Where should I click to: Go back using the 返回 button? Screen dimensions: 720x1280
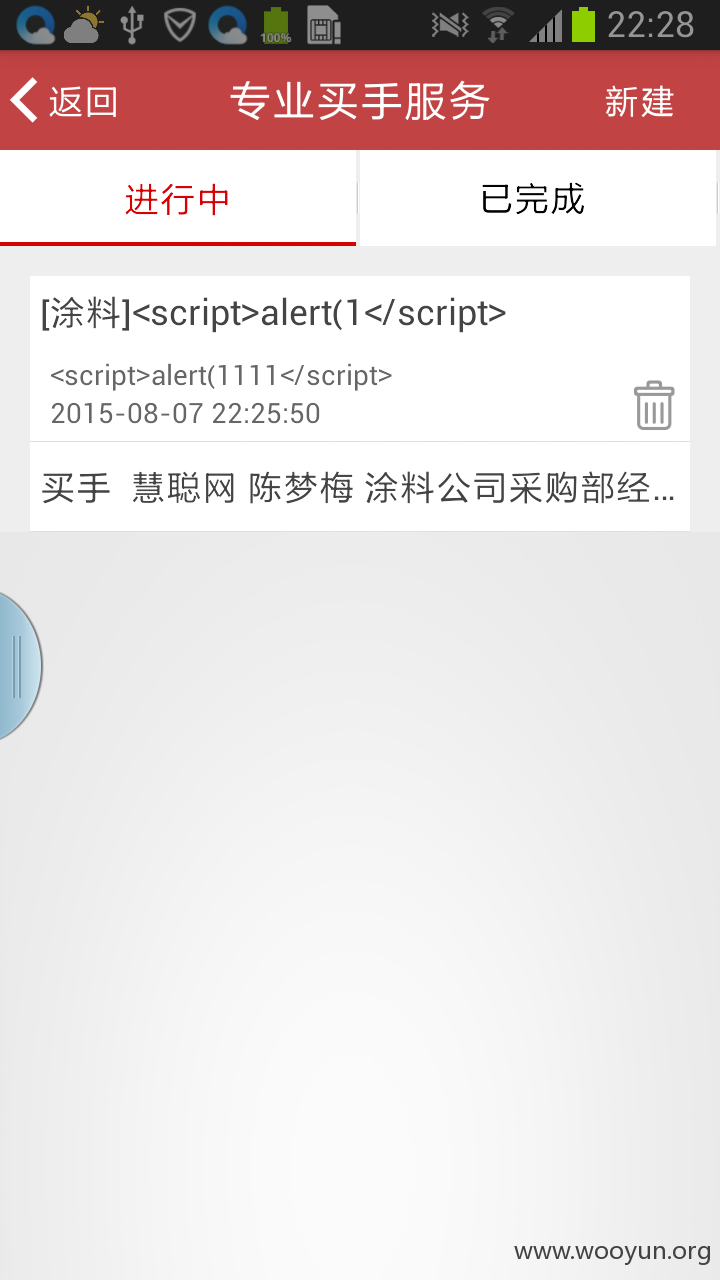[64, 101]
